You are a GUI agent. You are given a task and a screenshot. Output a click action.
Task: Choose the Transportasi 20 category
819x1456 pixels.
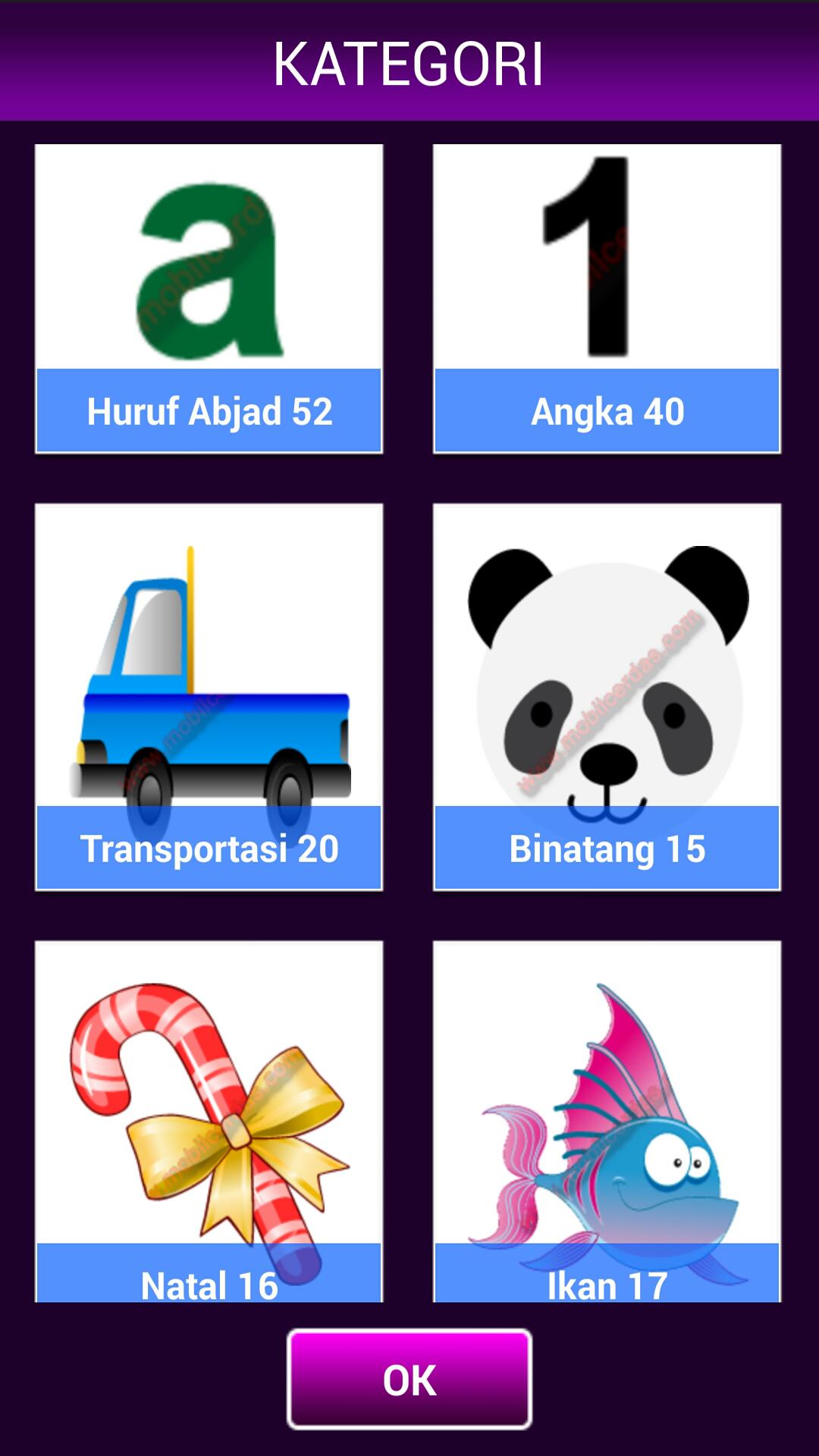coord(209,696)
